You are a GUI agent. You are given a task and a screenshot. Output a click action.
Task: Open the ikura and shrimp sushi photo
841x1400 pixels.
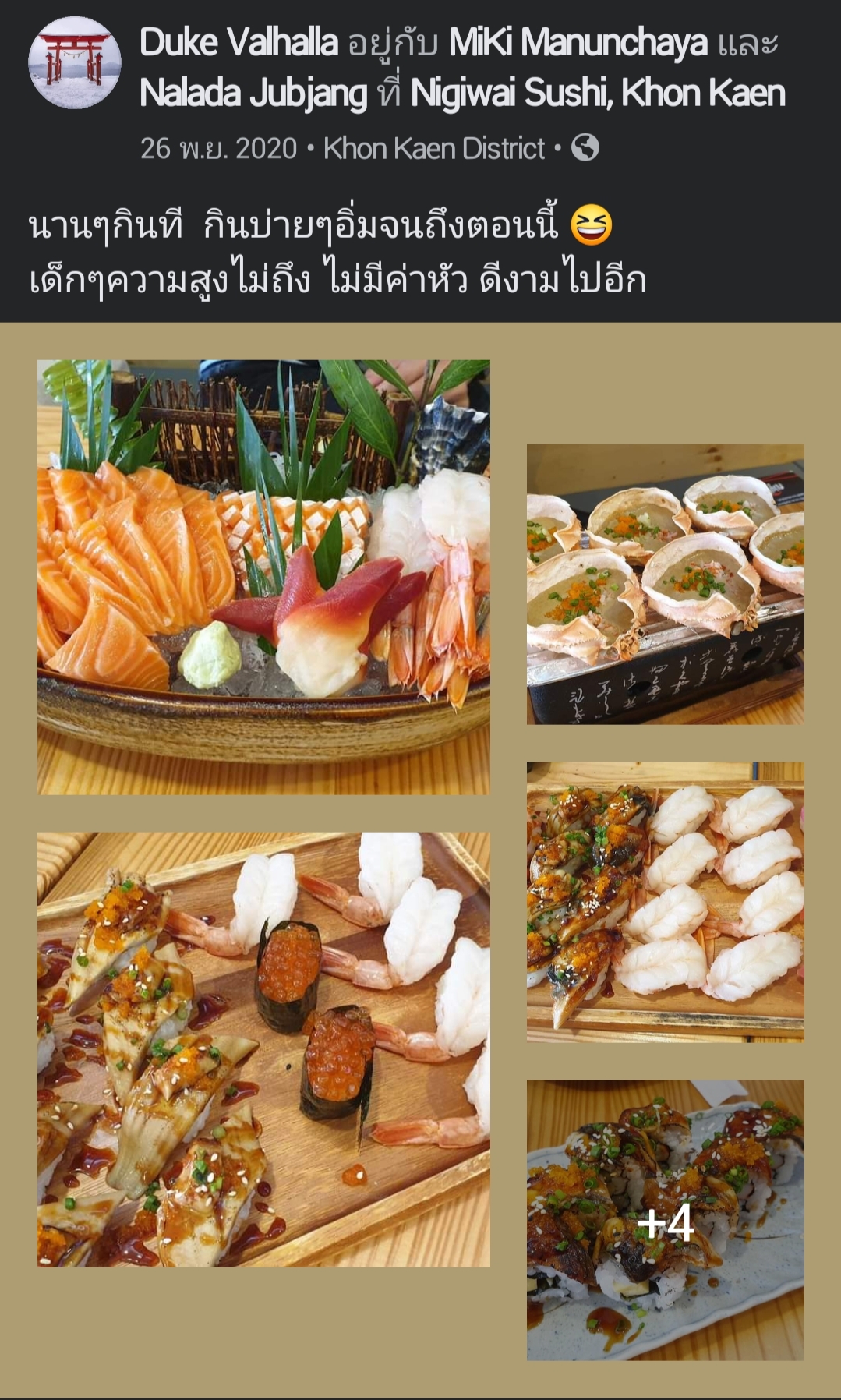(263, 1049)
